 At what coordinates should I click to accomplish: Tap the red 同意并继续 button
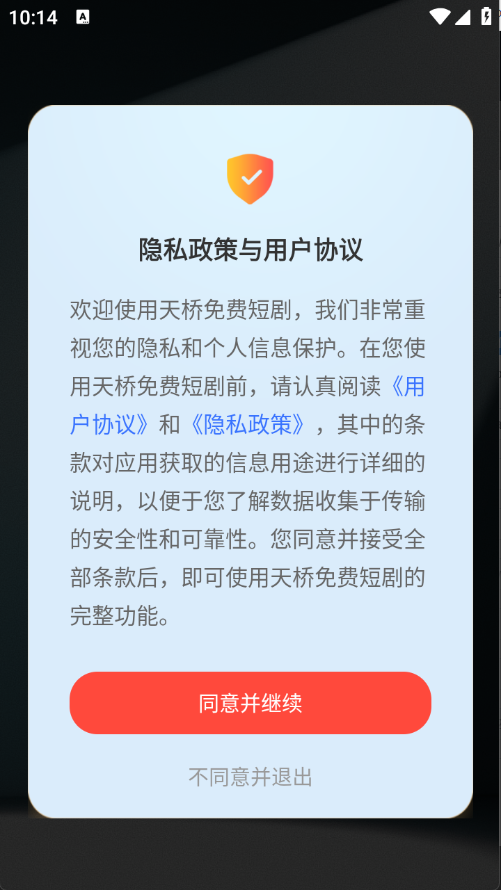point(250,703)
